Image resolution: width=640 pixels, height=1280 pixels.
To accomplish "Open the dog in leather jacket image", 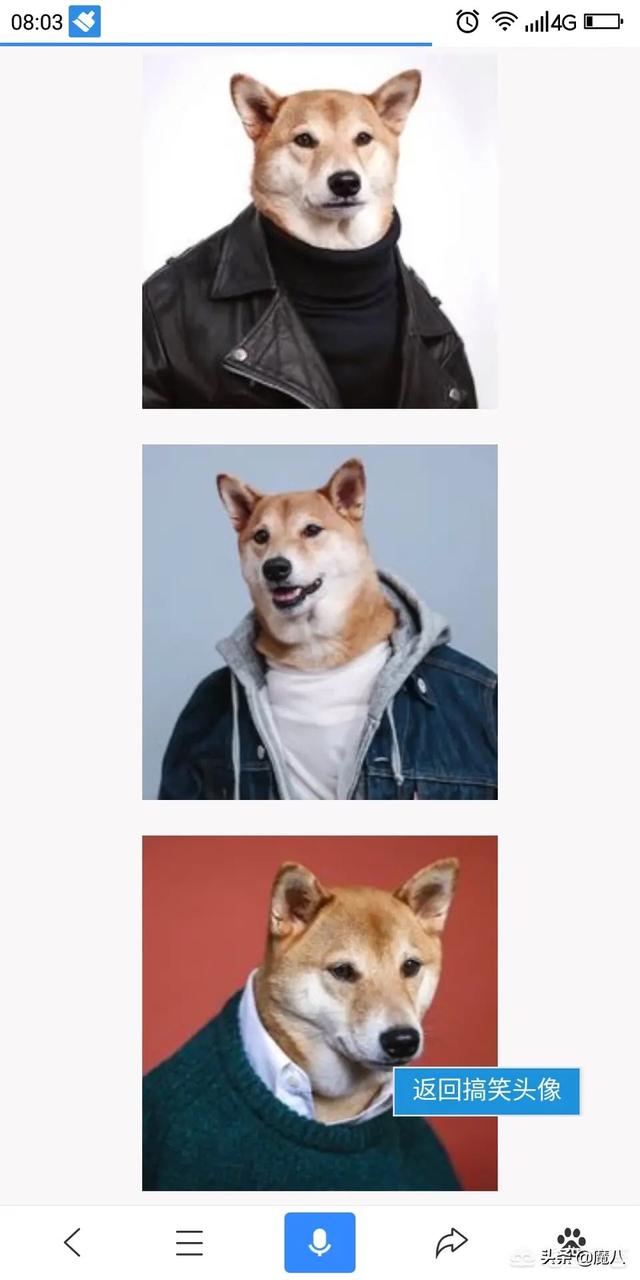I will coord(320,230).
